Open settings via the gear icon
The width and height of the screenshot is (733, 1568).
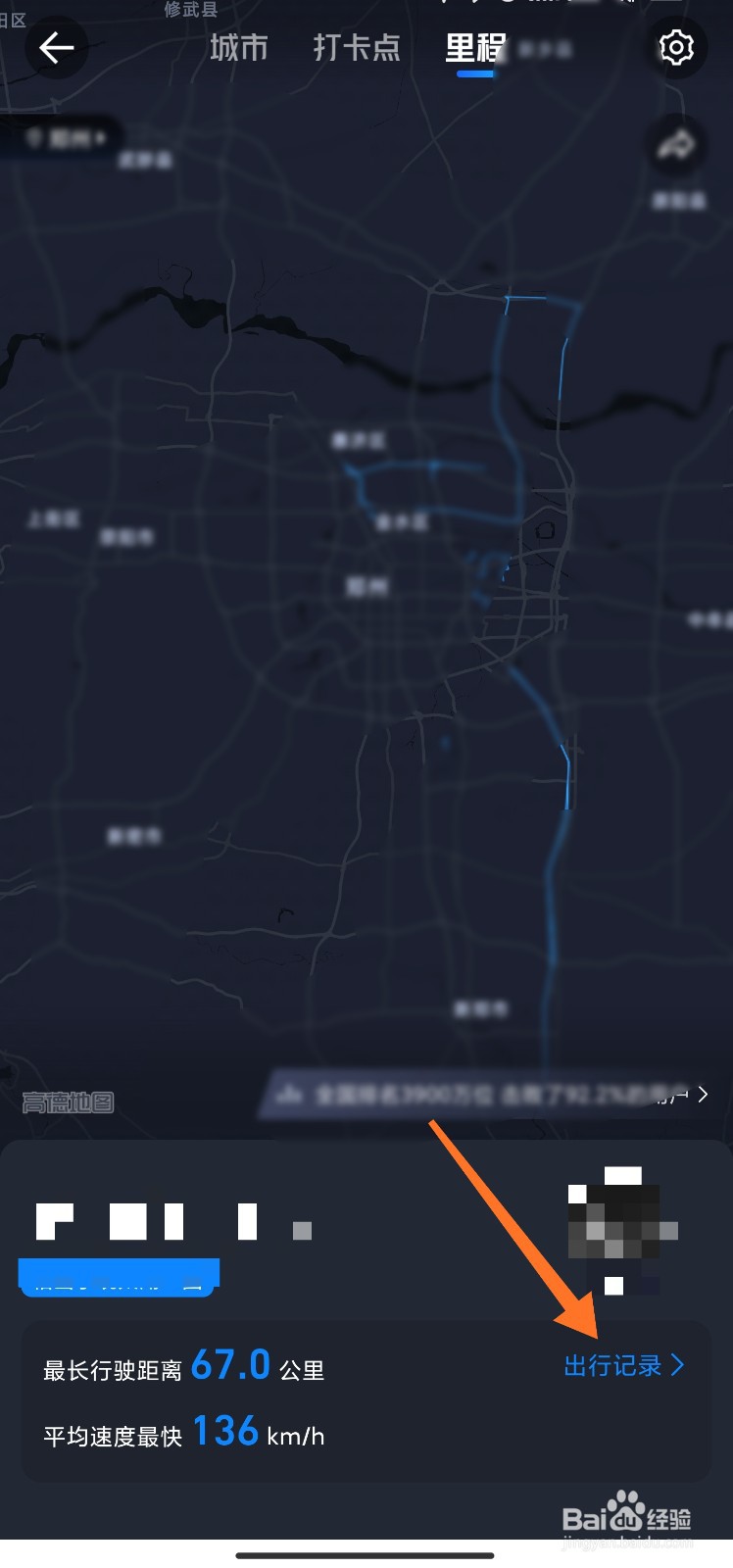click(x=676, y=47)
